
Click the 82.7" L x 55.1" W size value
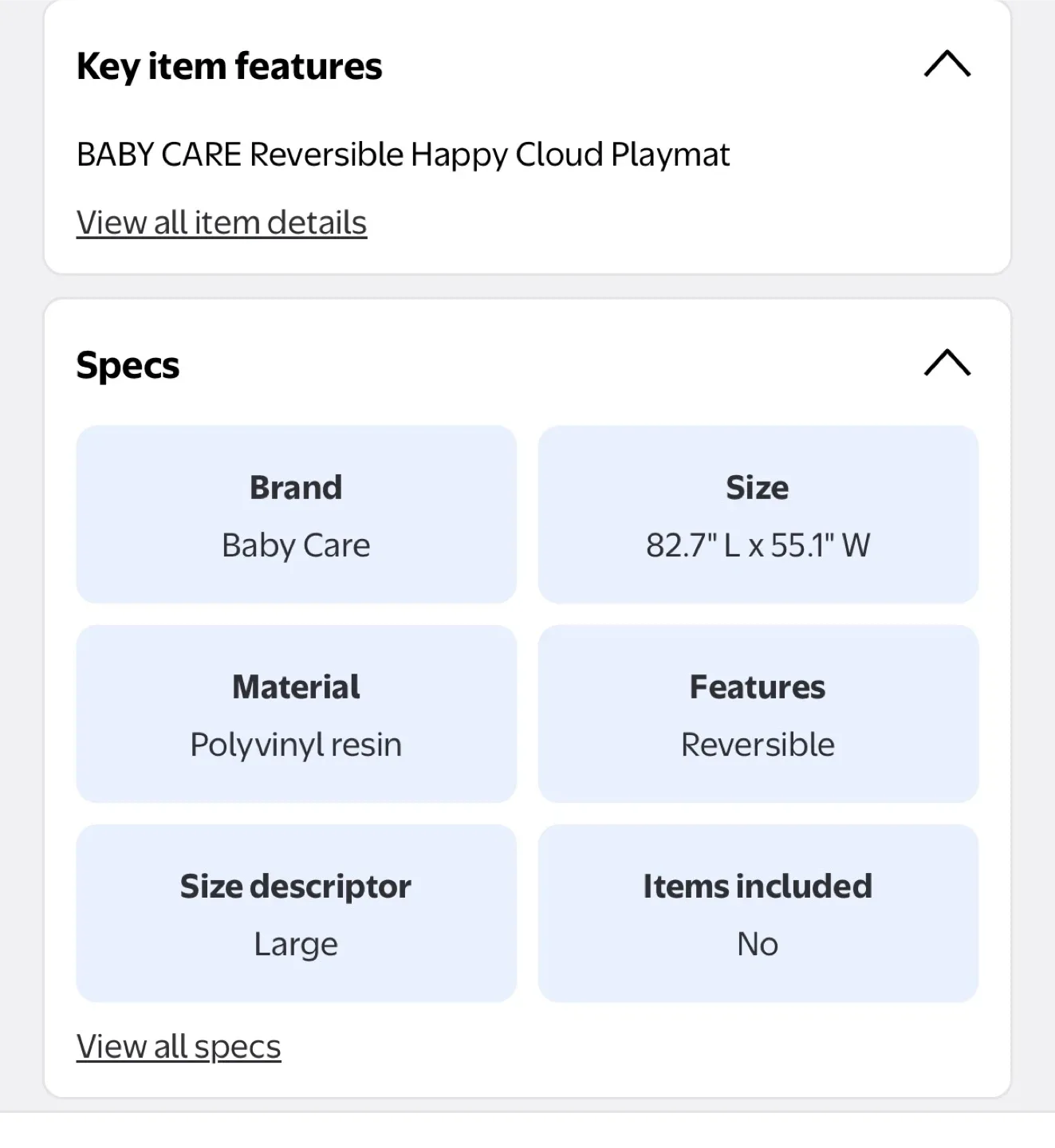(x=758, y=545)
